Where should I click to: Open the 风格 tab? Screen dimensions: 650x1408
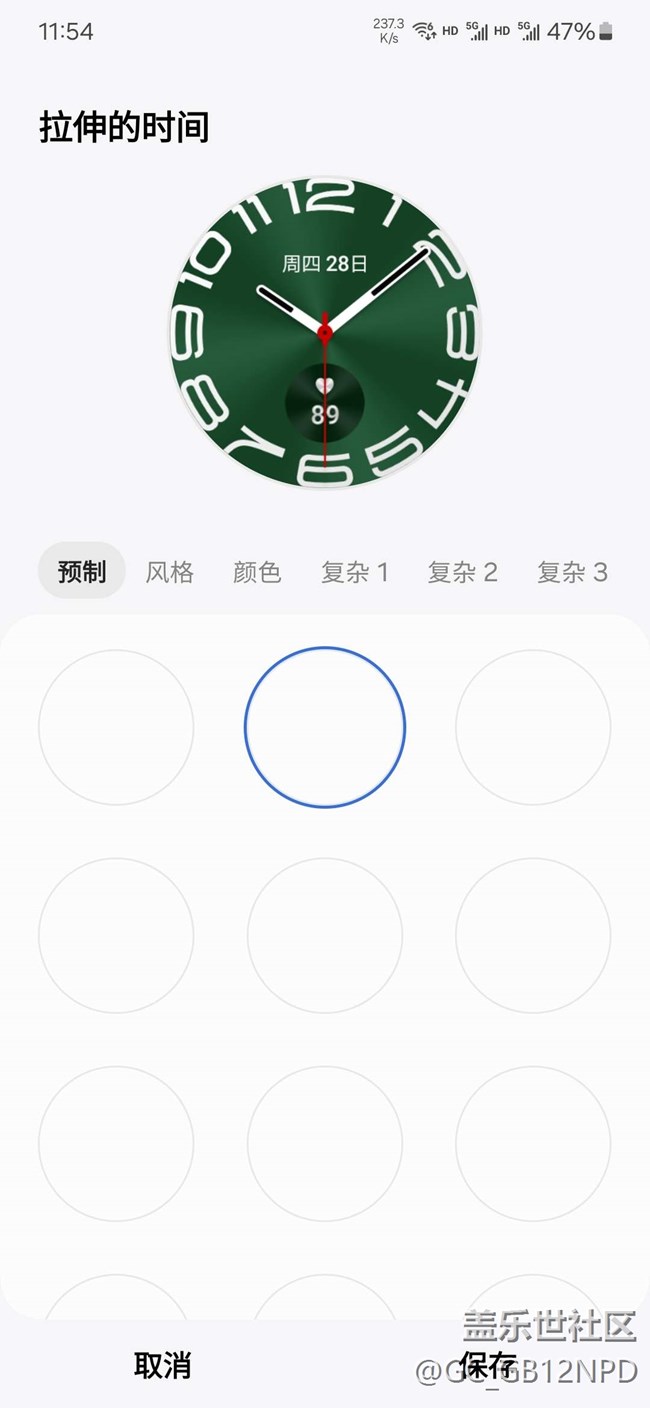tap(170, 572)
